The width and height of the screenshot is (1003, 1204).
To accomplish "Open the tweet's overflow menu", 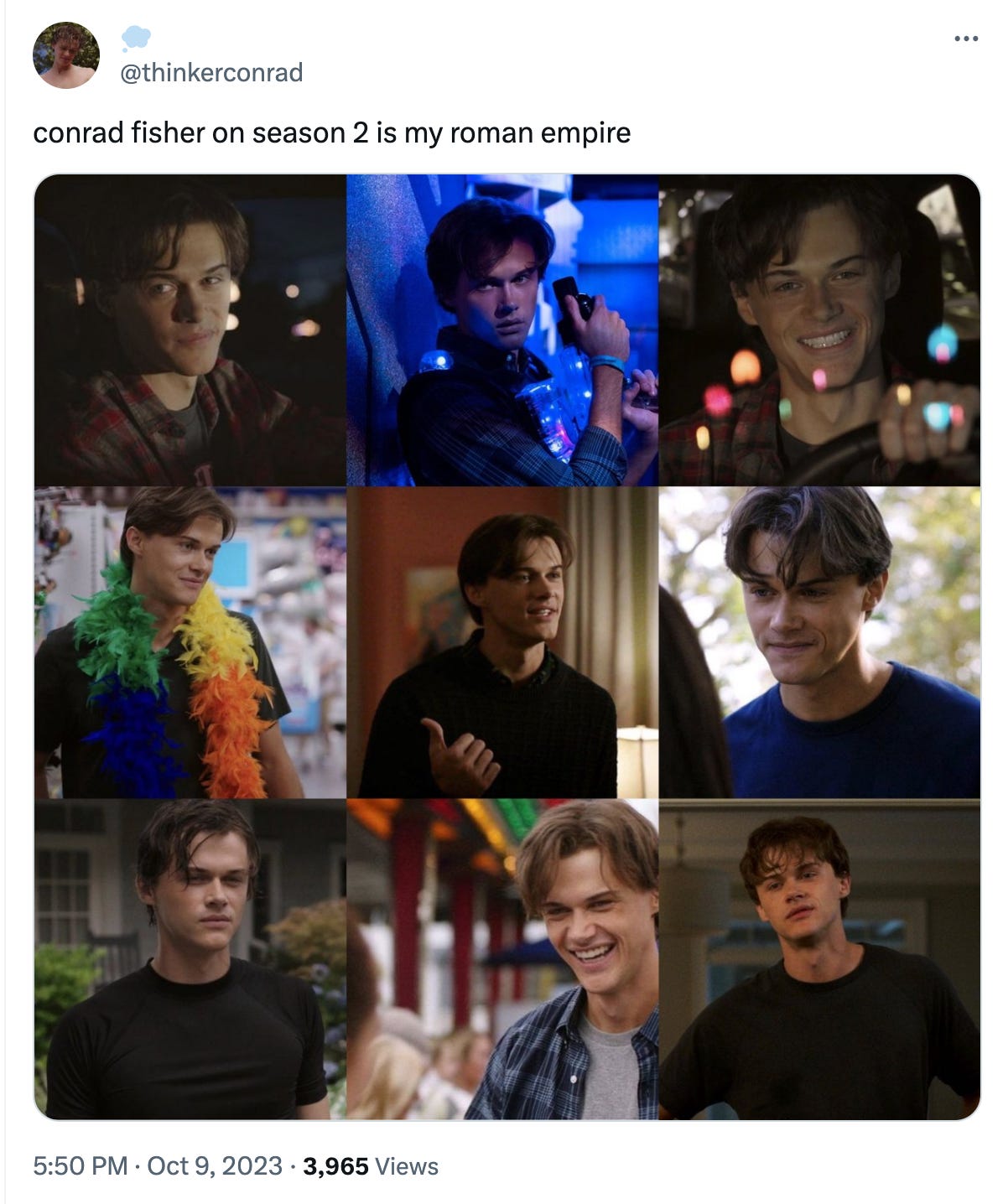I will click(966, 39).
